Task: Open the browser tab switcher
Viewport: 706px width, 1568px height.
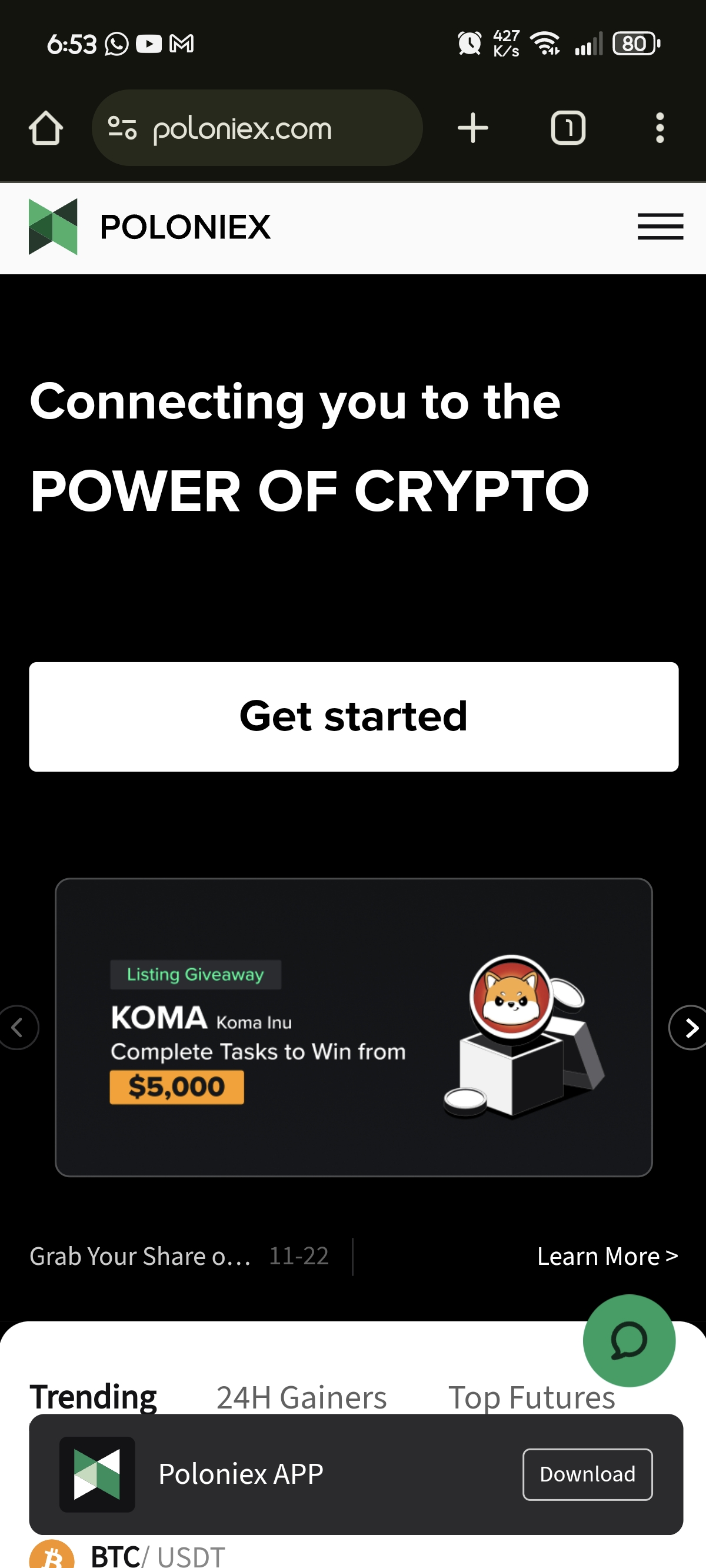Action: (568, 128)
